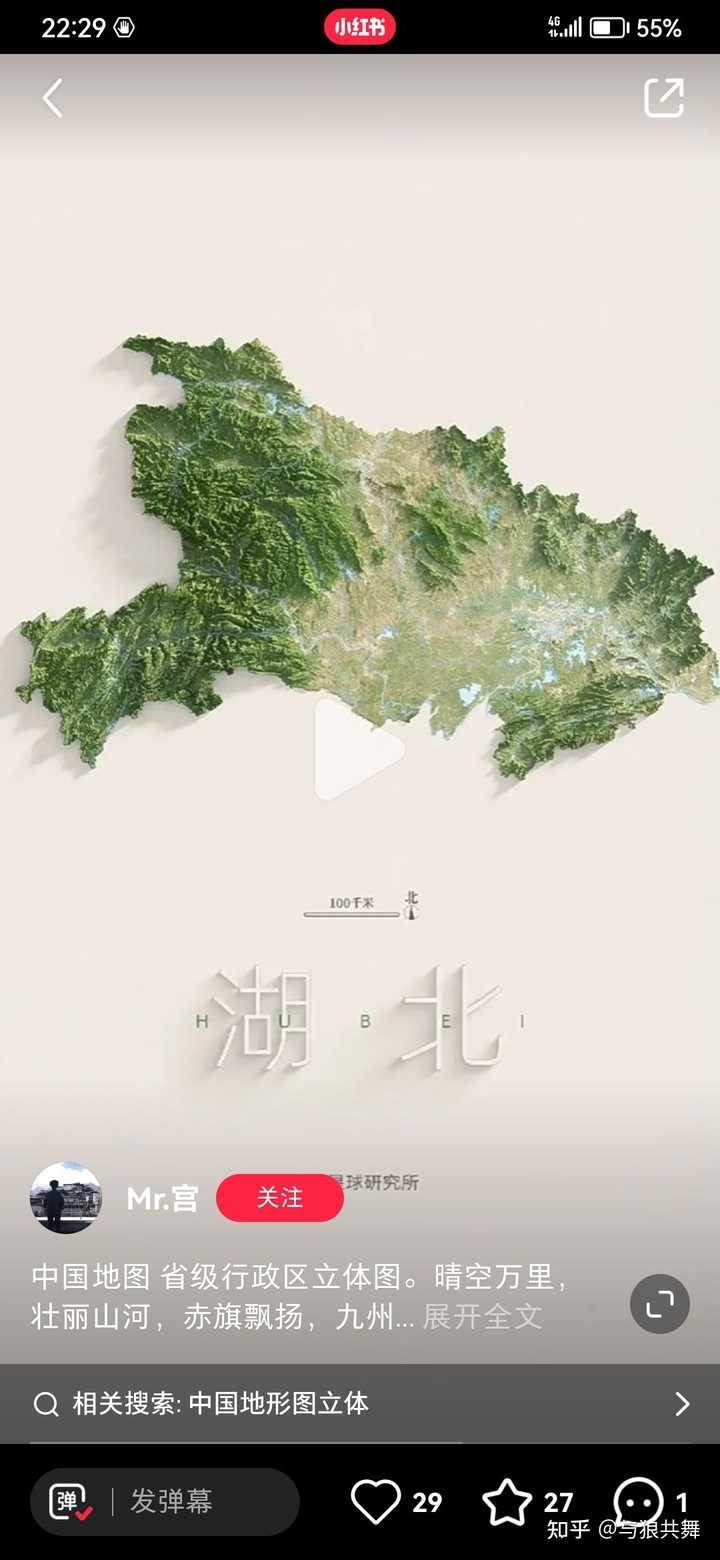Viewport: 720px width, 1560px height.
Task: Play the Hubei map video
Action: (357, 749)
